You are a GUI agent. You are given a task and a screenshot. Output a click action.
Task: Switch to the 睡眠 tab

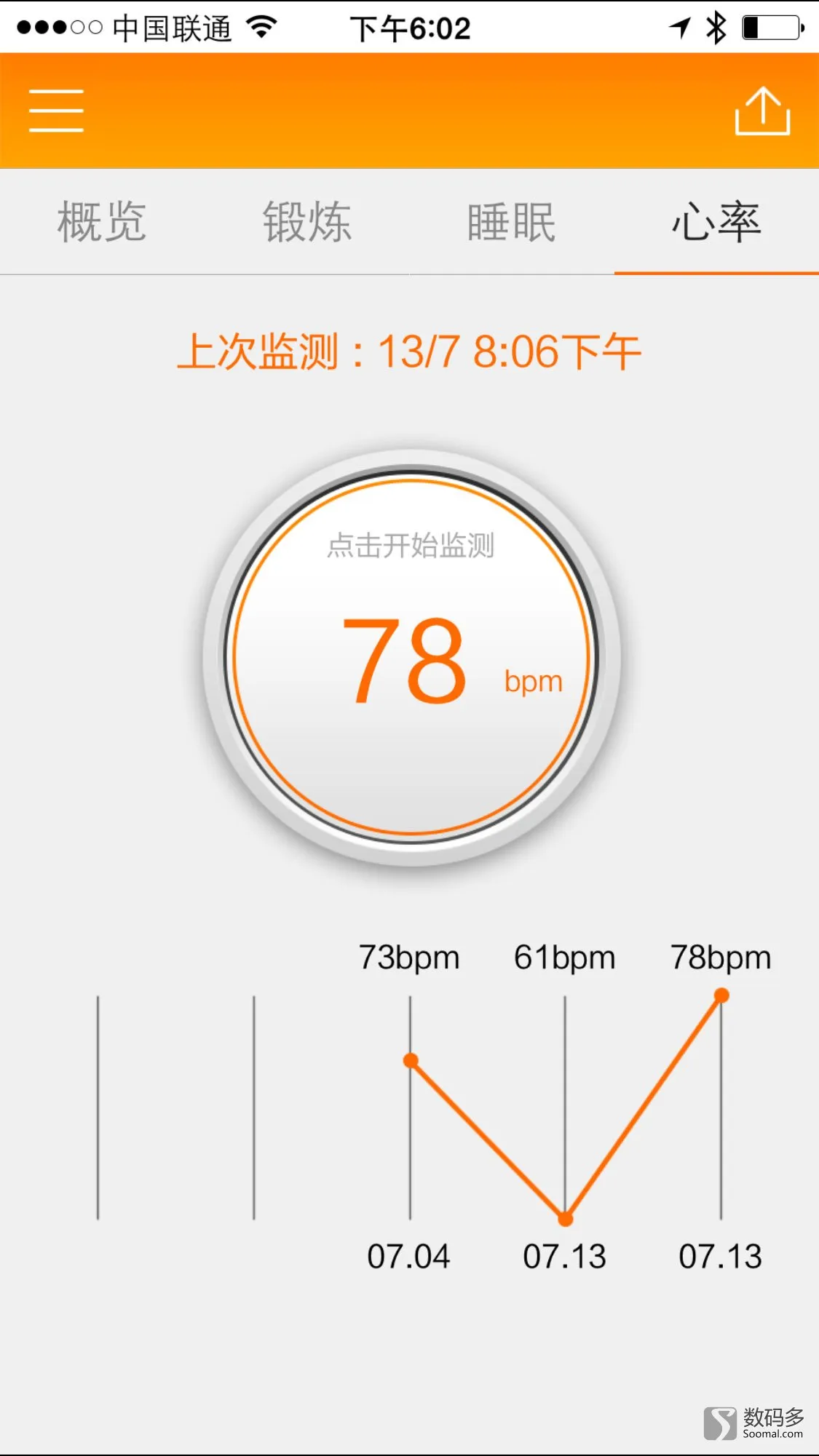click(512, 222)
